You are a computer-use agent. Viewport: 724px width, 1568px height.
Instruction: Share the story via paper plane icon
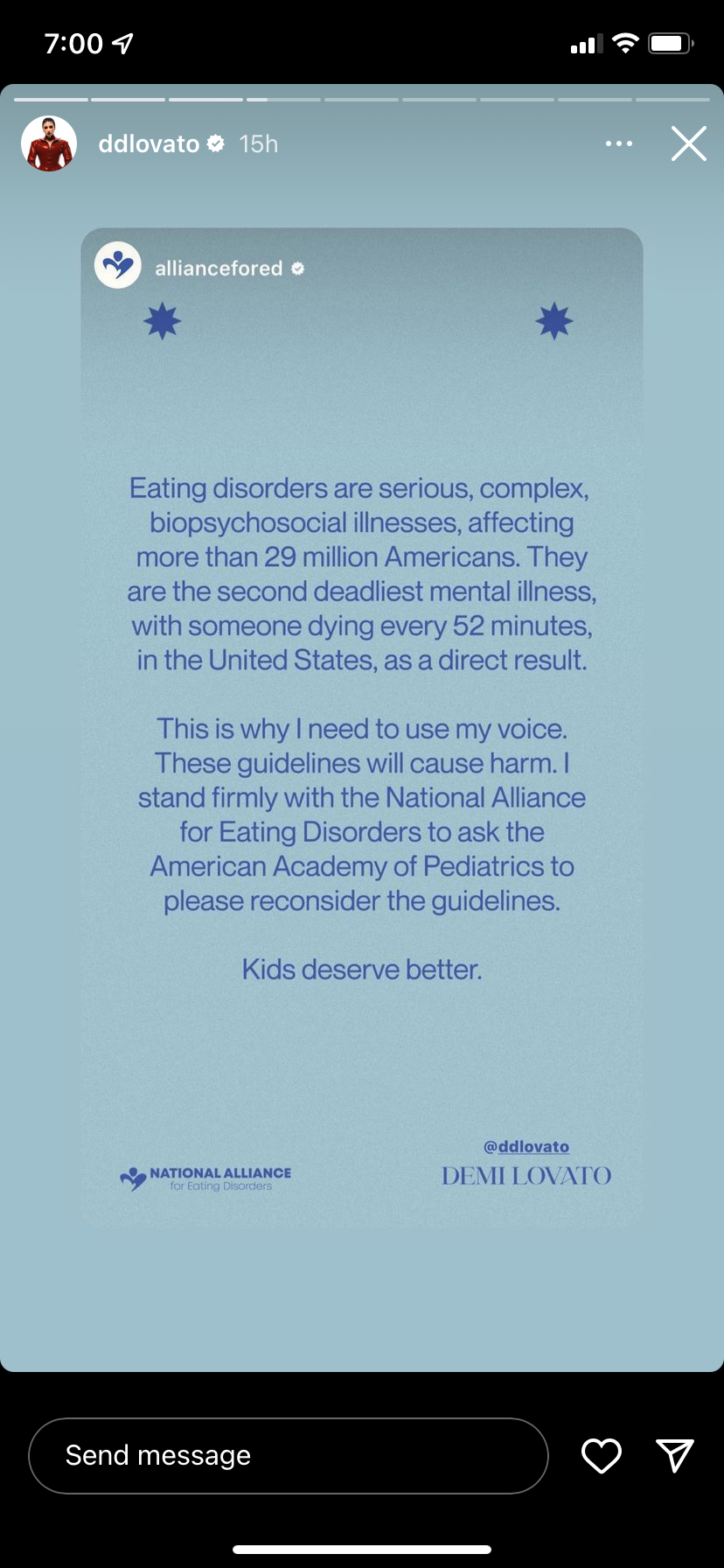[675, 1455]
